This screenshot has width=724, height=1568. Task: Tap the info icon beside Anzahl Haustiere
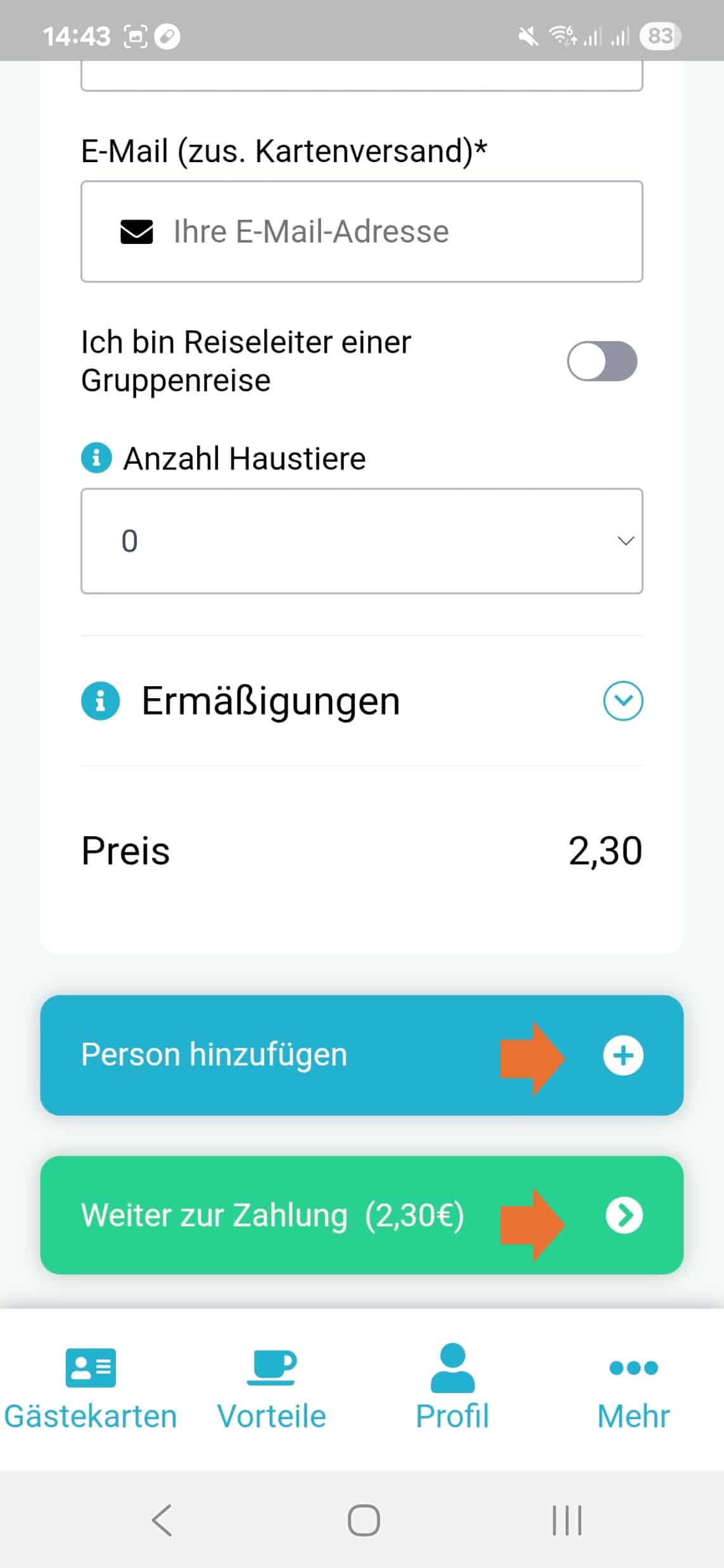96,457
